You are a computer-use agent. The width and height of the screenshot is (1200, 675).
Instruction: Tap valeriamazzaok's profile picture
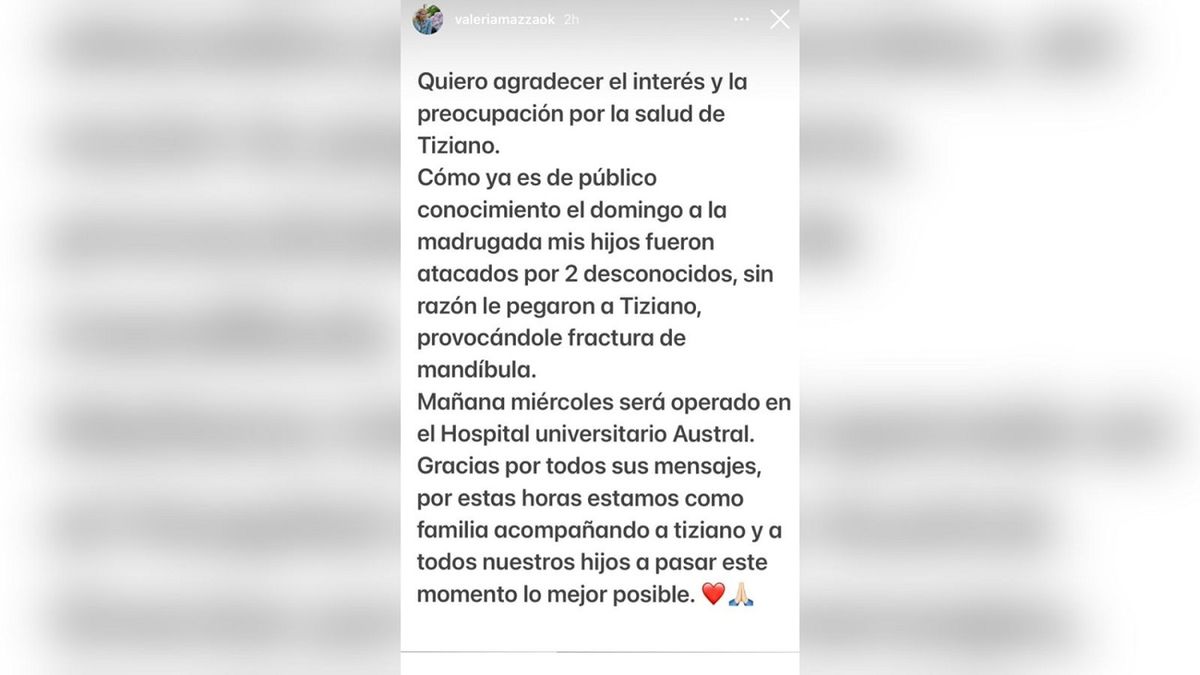pos(428,19)
